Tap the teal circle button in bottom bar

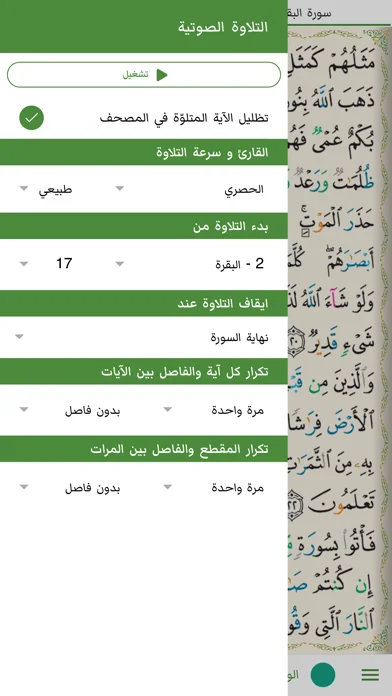click(323, 675)
